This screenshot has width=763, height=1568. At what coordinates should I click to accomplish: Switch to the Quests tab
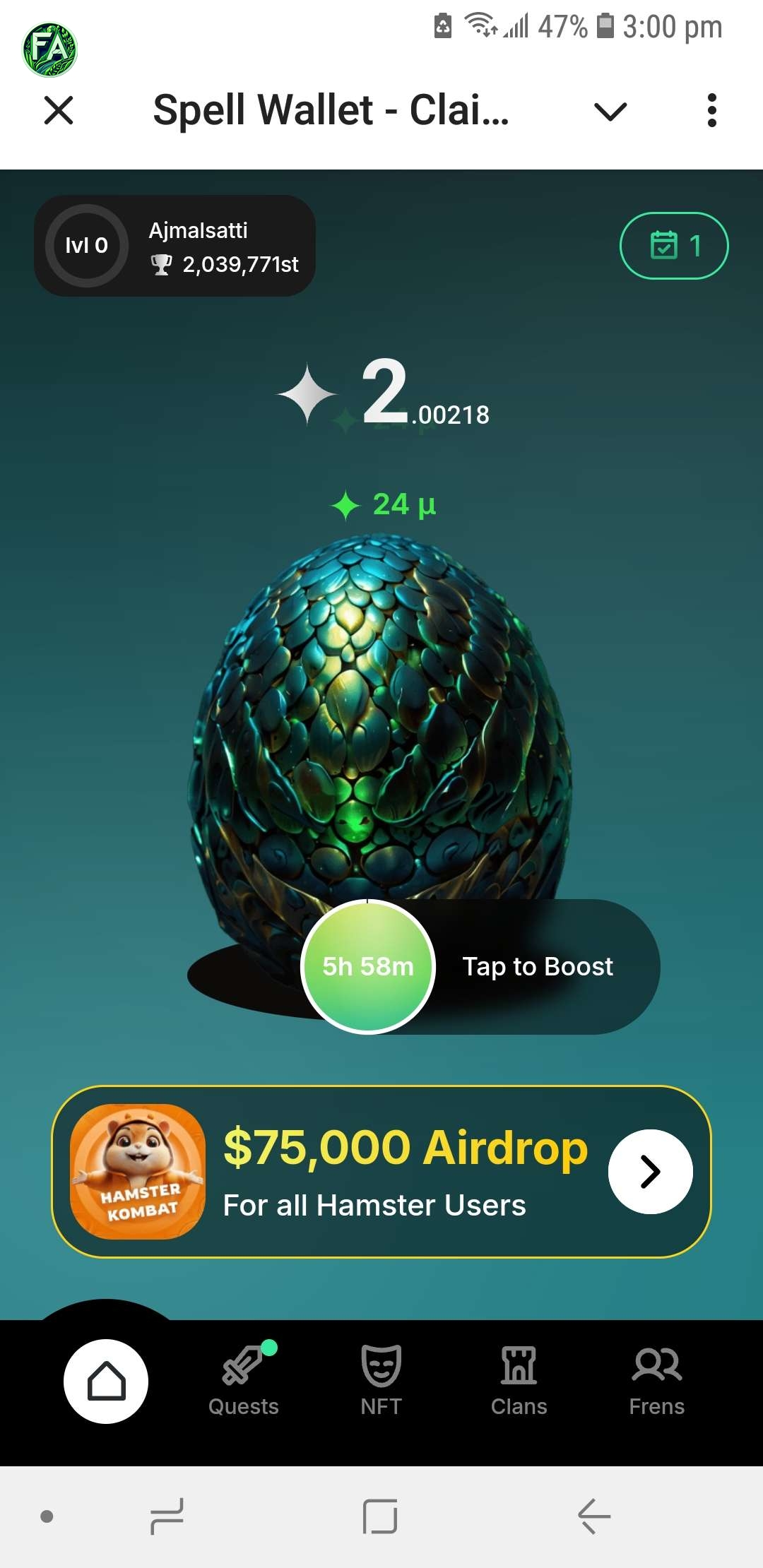(x=244, y=1381)
